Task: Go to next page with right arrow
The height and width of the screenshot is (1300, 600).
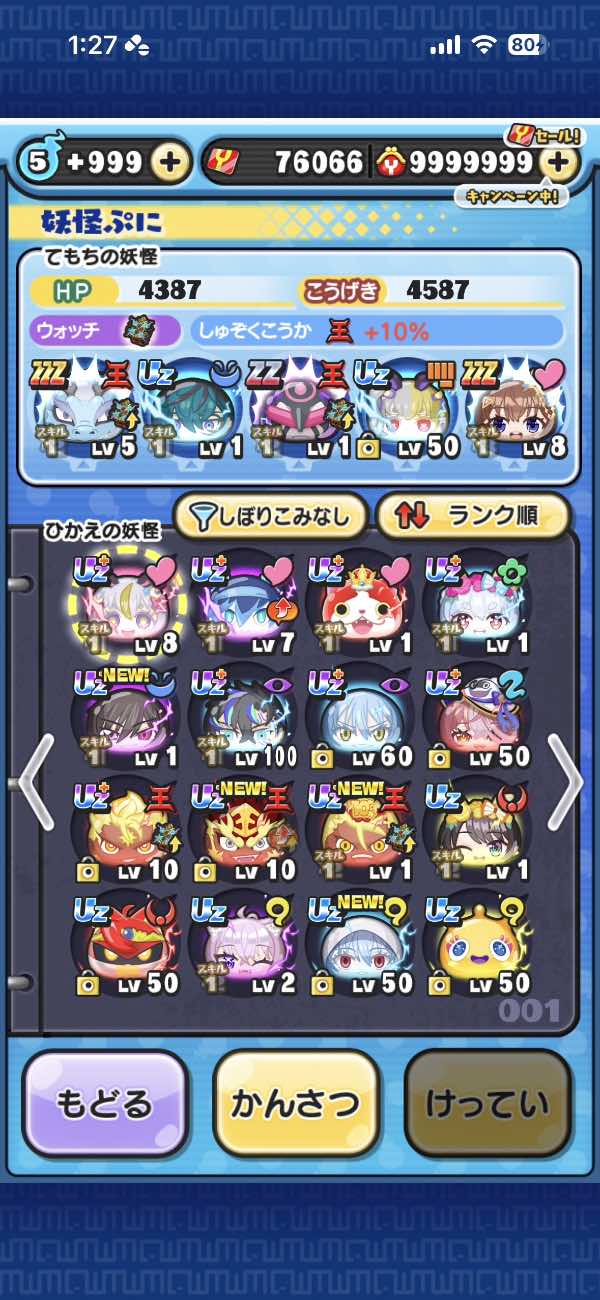Action: [565, 781]
